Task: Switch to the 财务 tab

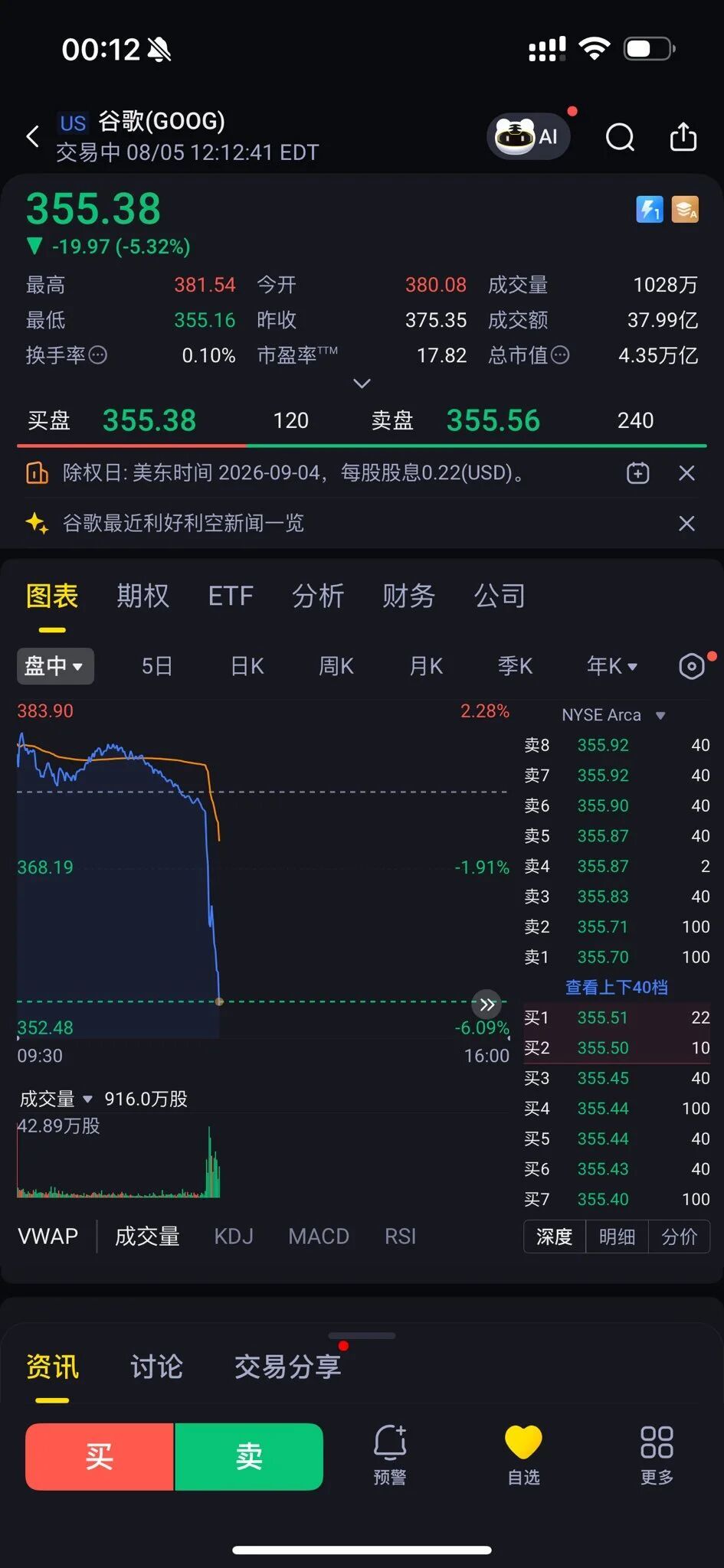Action: [x=409, y=596]
